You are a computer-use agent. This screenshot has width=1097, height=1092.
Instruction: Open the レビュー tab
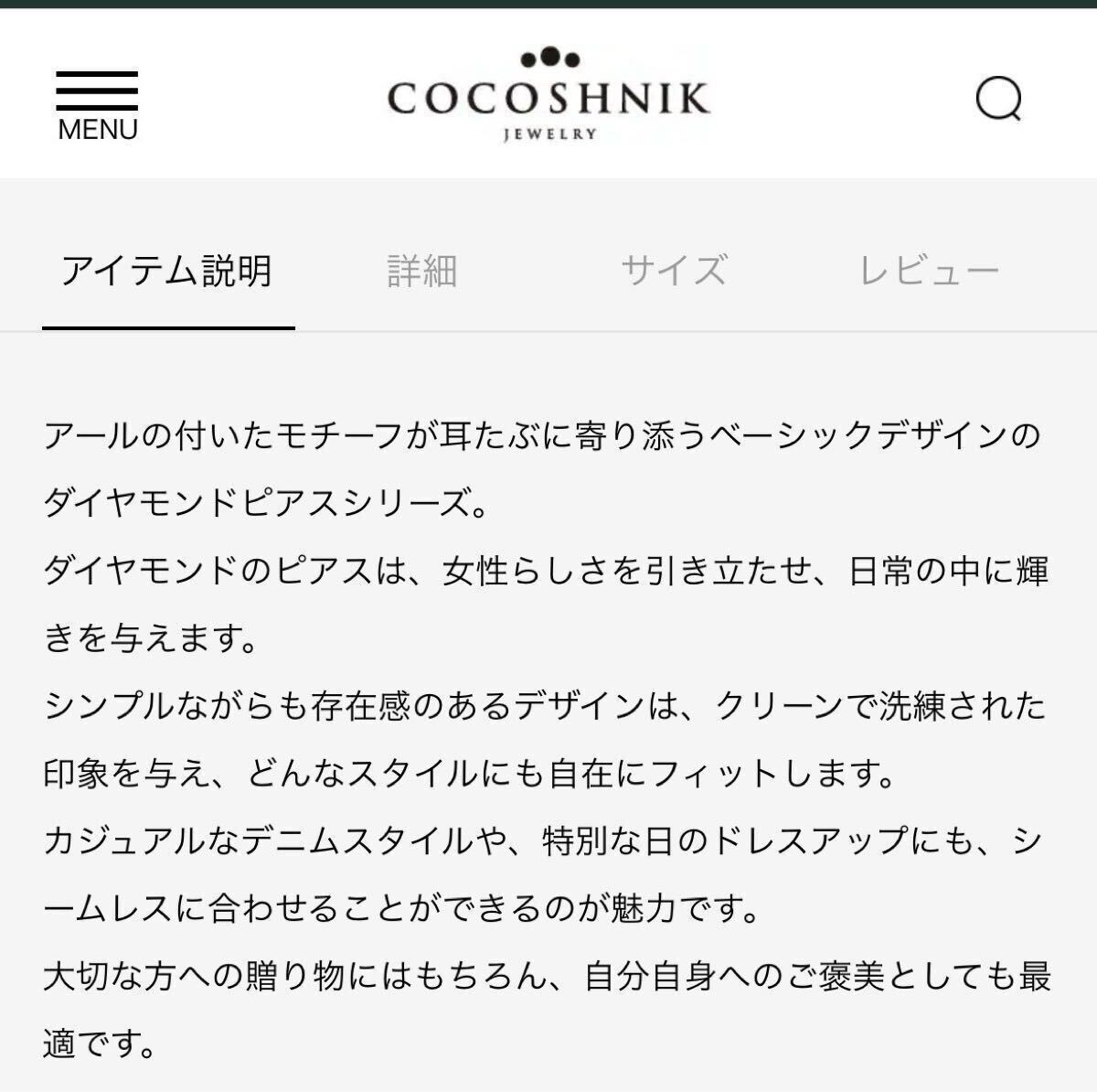coord(929,272)
